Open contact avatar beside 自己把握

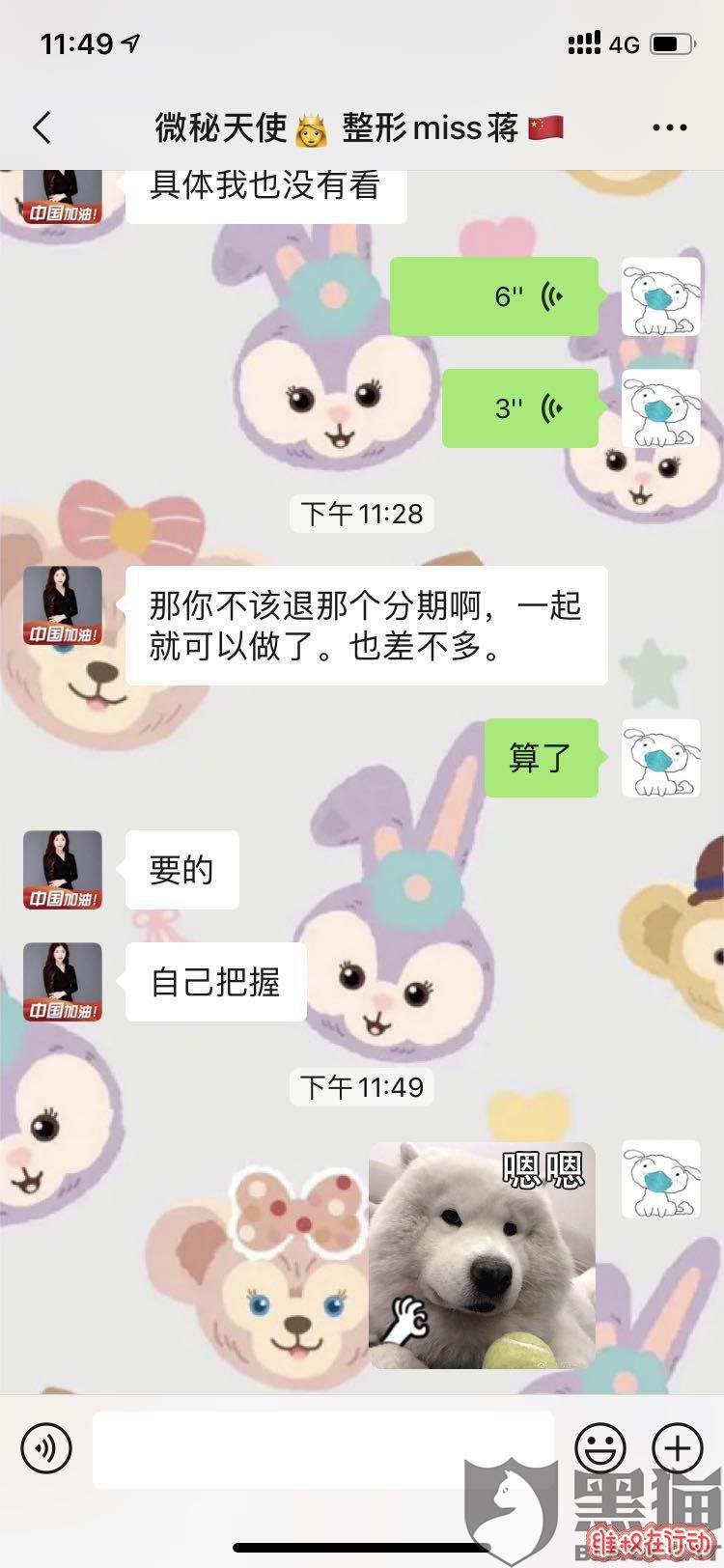coord(63,982)
